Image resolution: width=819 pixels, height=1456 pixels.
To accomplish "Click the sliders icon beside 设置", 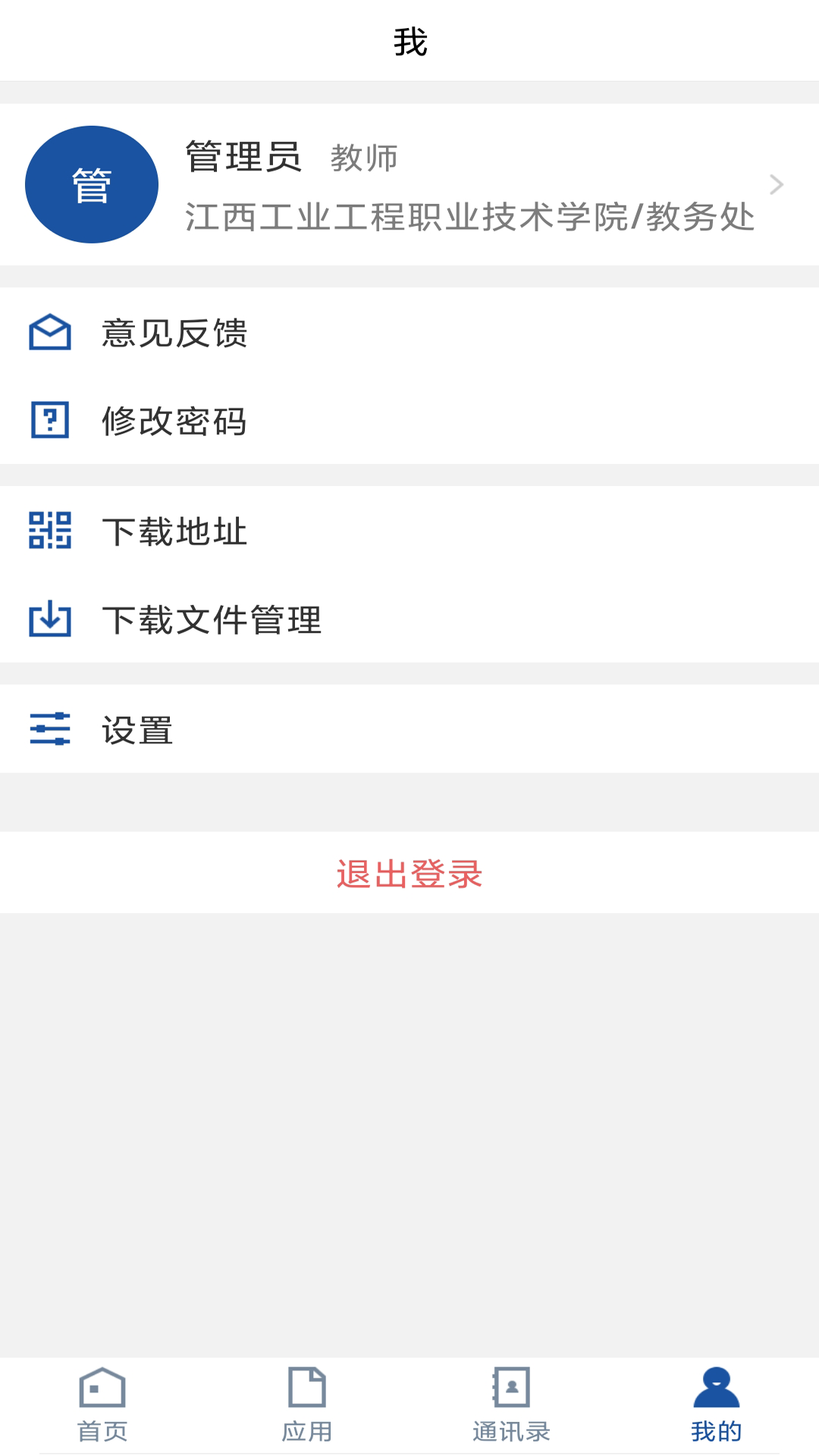I will point(49,730).
